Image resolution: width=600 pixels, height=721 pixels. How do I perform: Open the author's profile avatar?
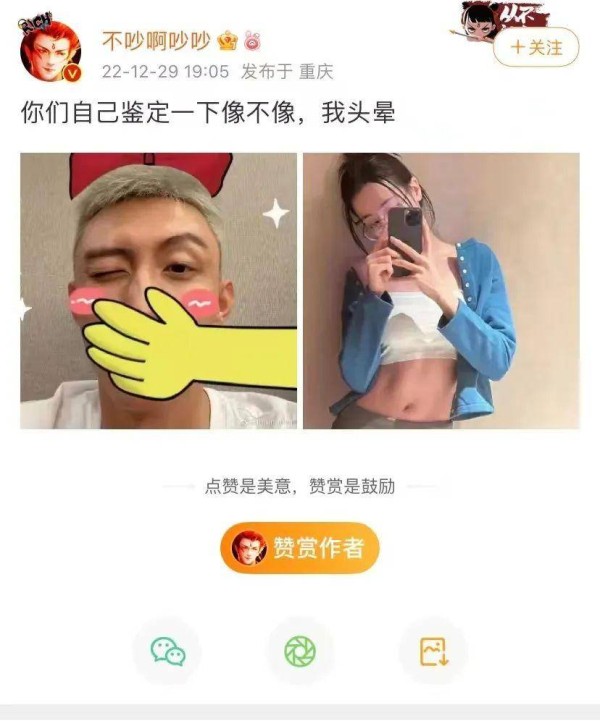pyautogui.click(x=50, y=51)
